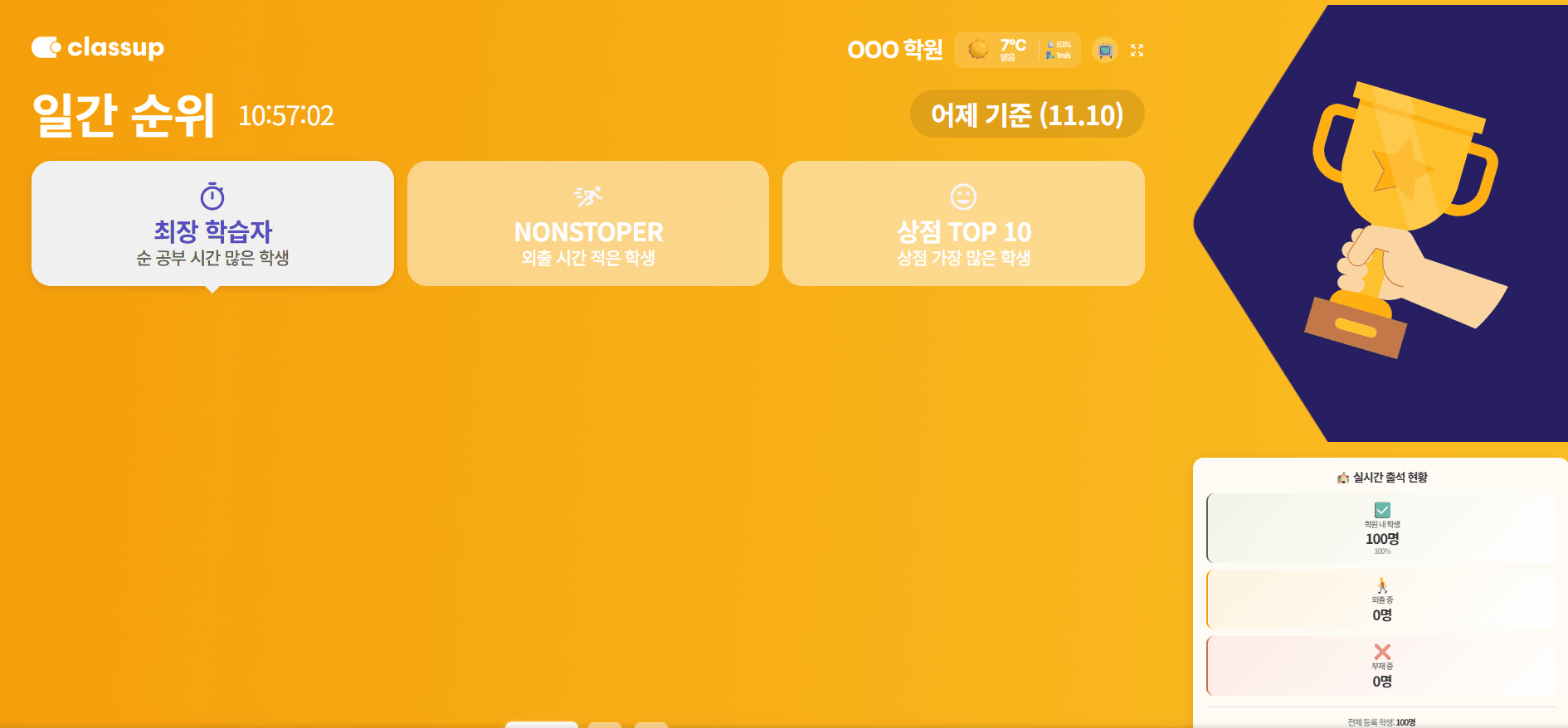Tap the 어제 기준 (11.10) date button
1568x728 pixels.
(x=1026, y=114)
